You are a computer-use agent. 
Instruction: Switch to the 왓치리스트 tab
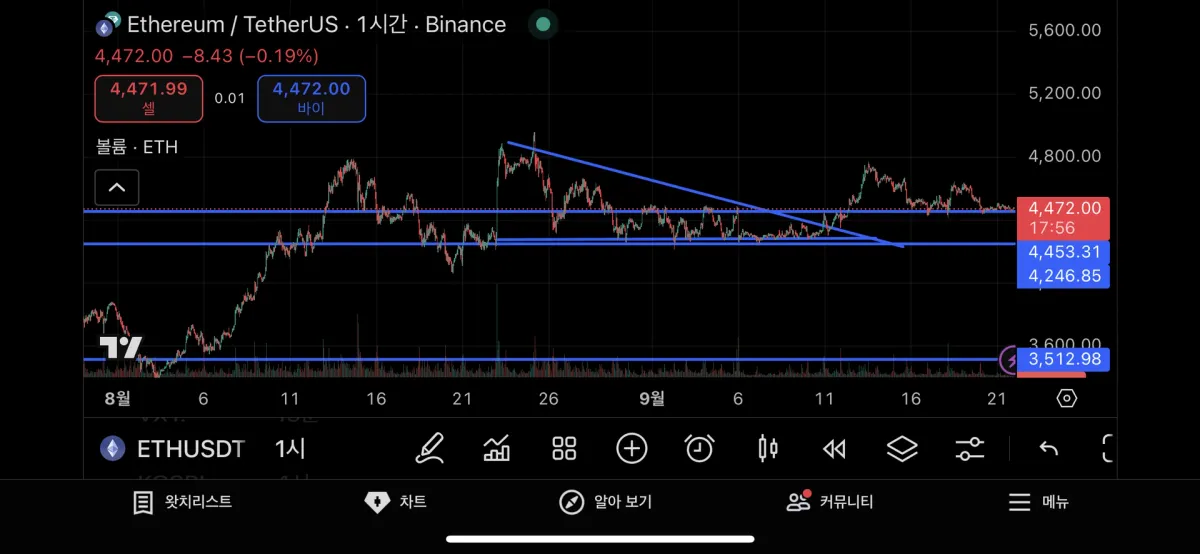coord(183,502)
